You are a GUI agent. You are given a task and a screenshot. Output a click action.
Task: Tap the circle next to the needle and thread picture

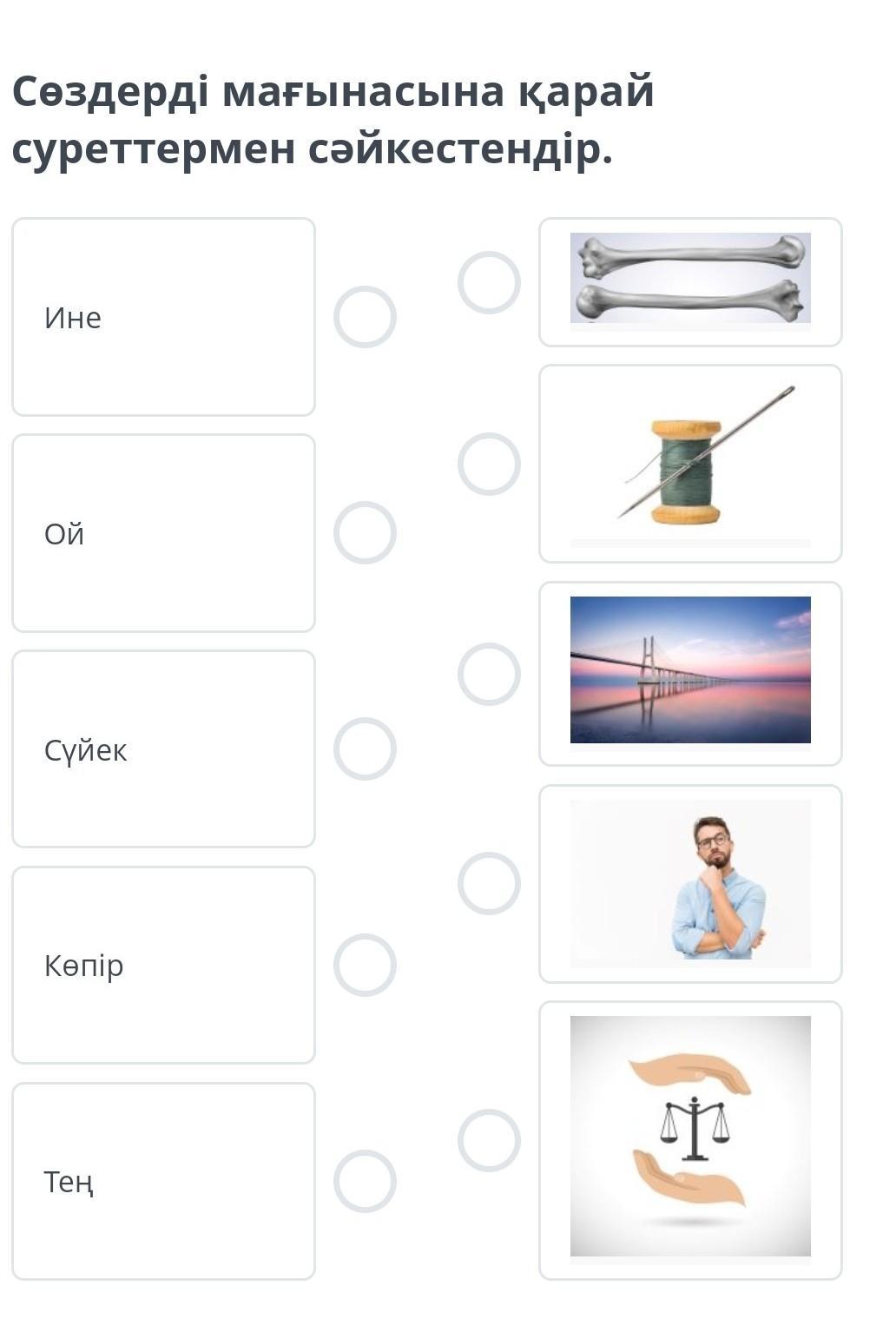pos(489,464)
